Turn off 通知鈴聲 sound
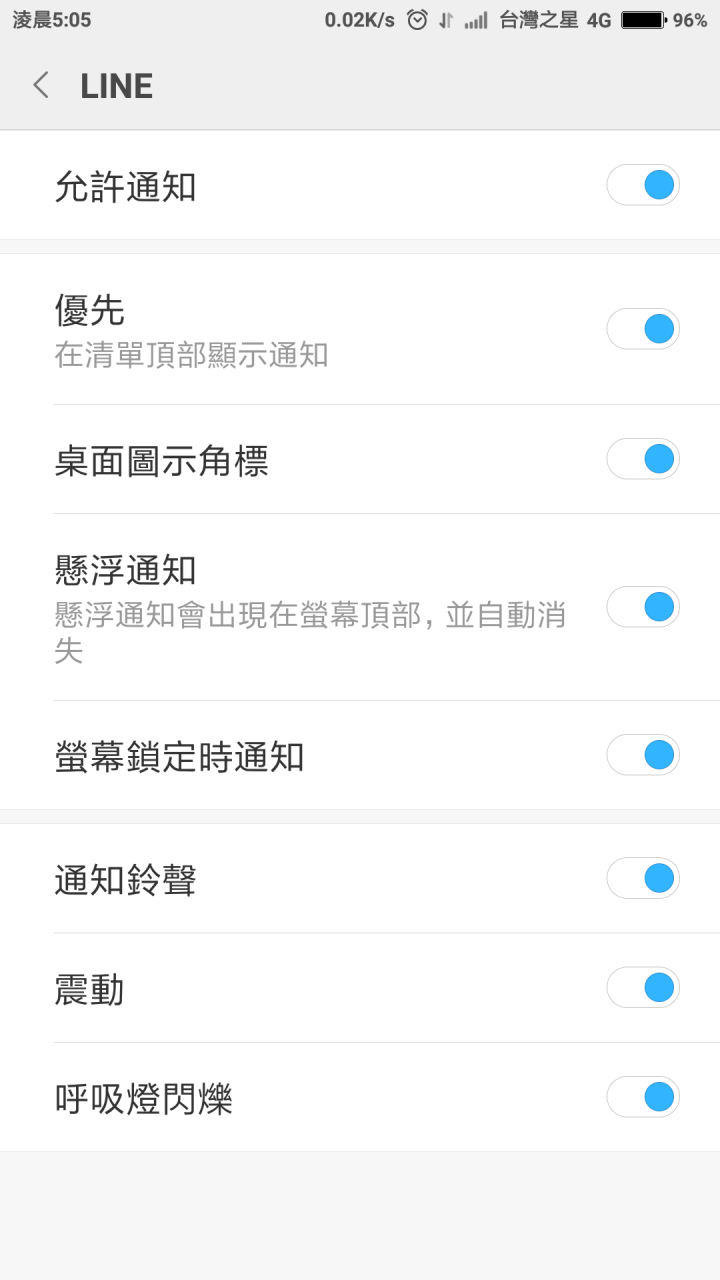Screen dimensions: 720x1280 (x=643, y=878)
